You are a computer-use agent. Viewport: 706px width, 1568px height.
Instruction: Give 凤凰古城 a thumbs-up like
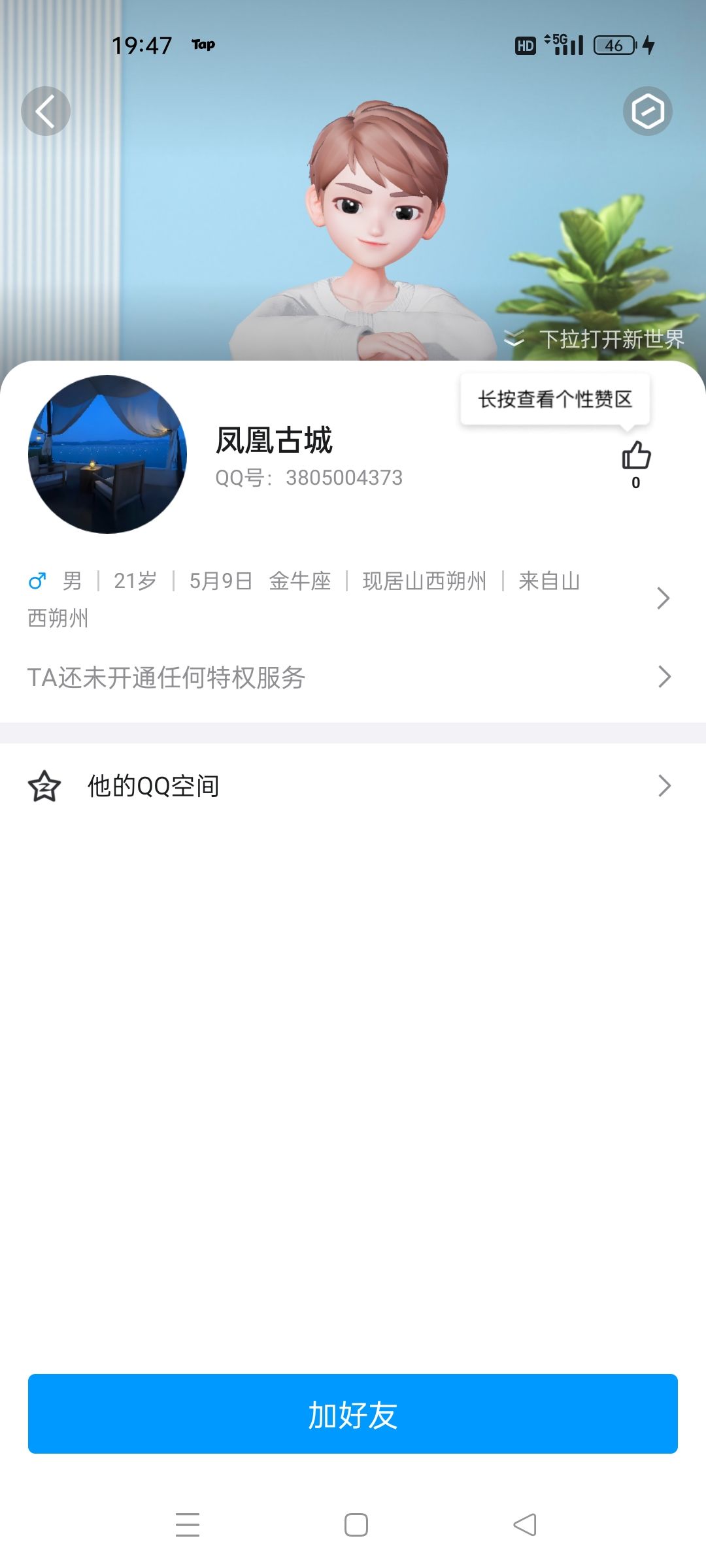point(636,456)
